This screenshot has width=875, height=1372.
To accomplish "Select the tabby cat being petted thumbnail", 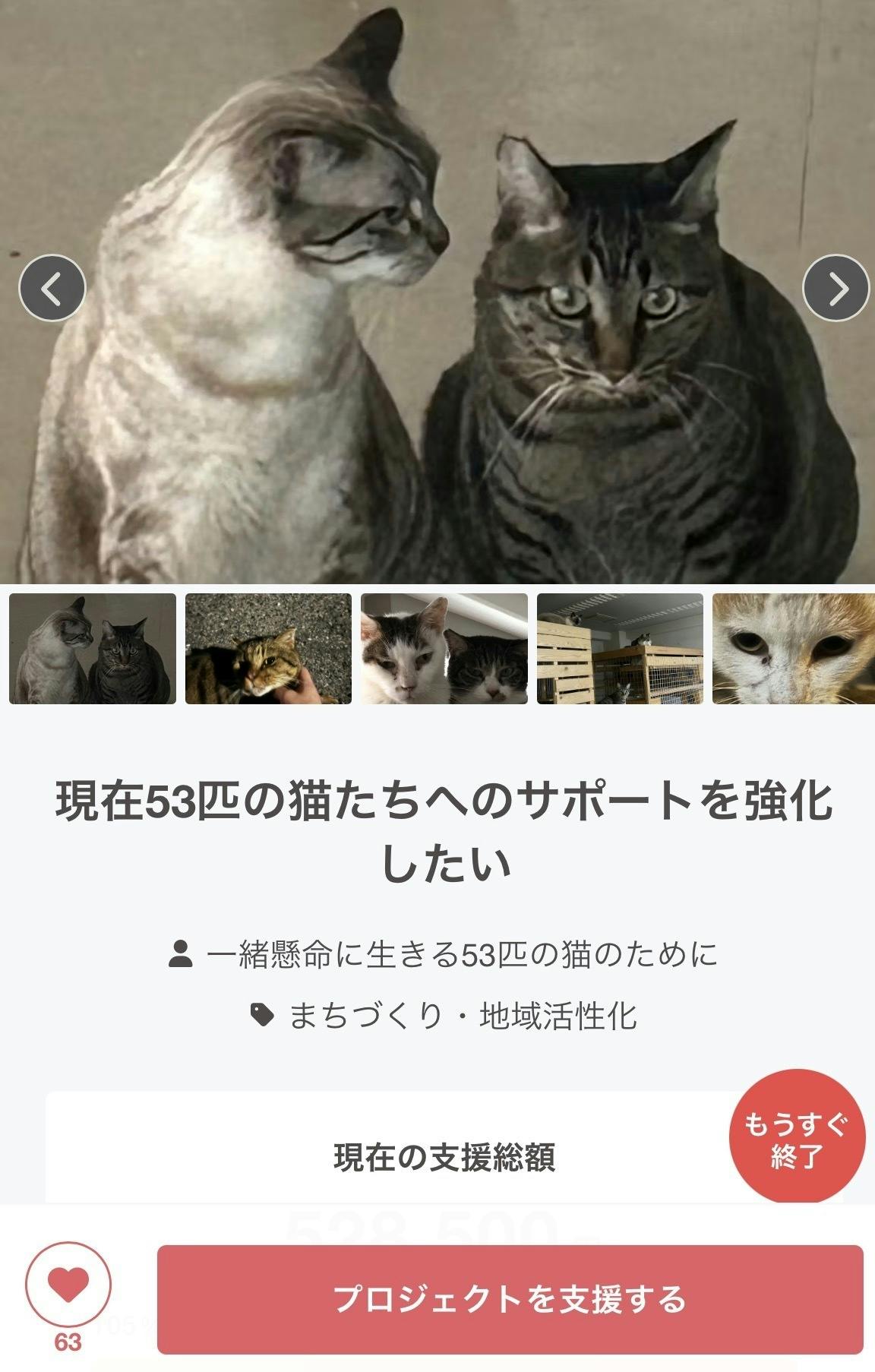I will click(x=268, y=649).
